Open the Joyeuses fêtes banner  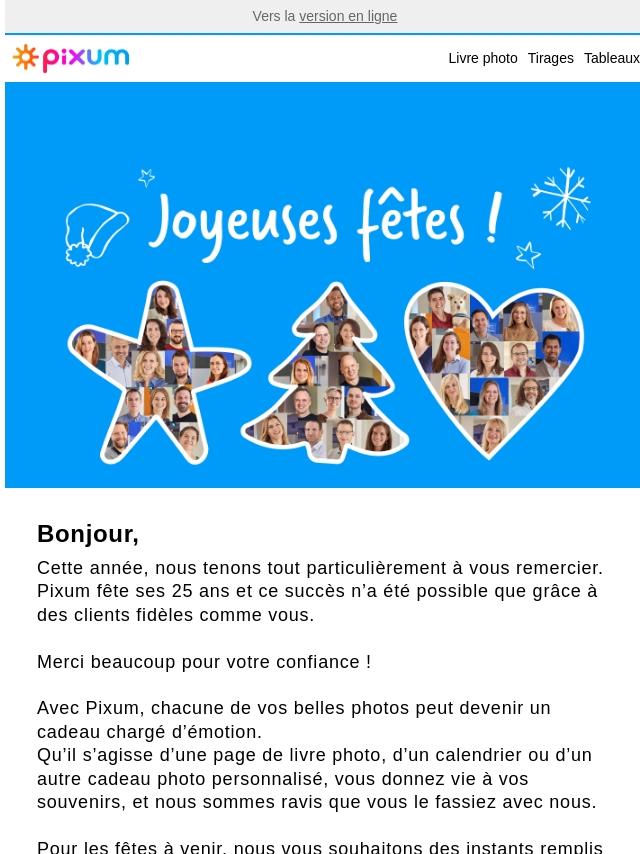(x=322, y=285)
